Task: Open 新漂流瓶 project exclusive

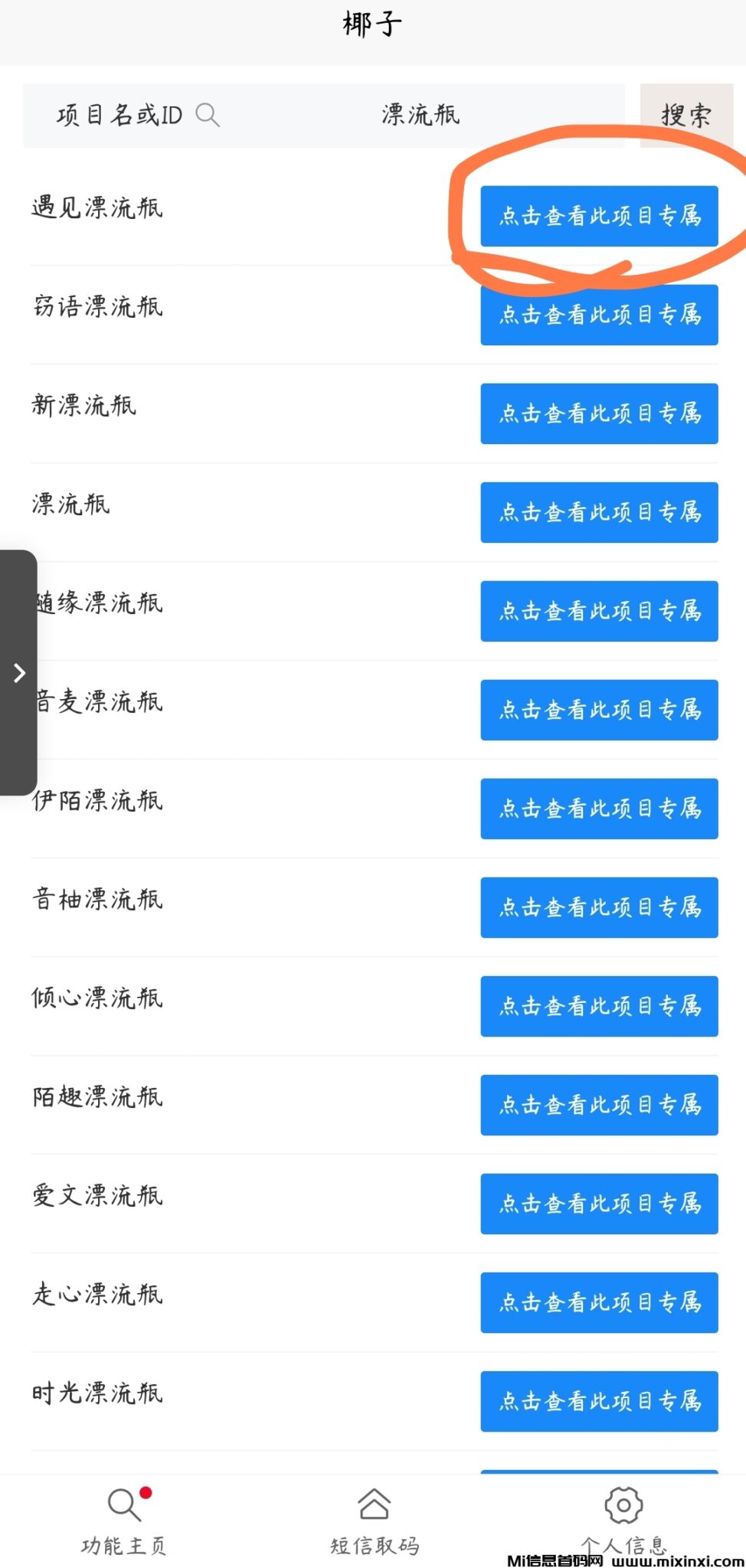Action: coord(599,413)
